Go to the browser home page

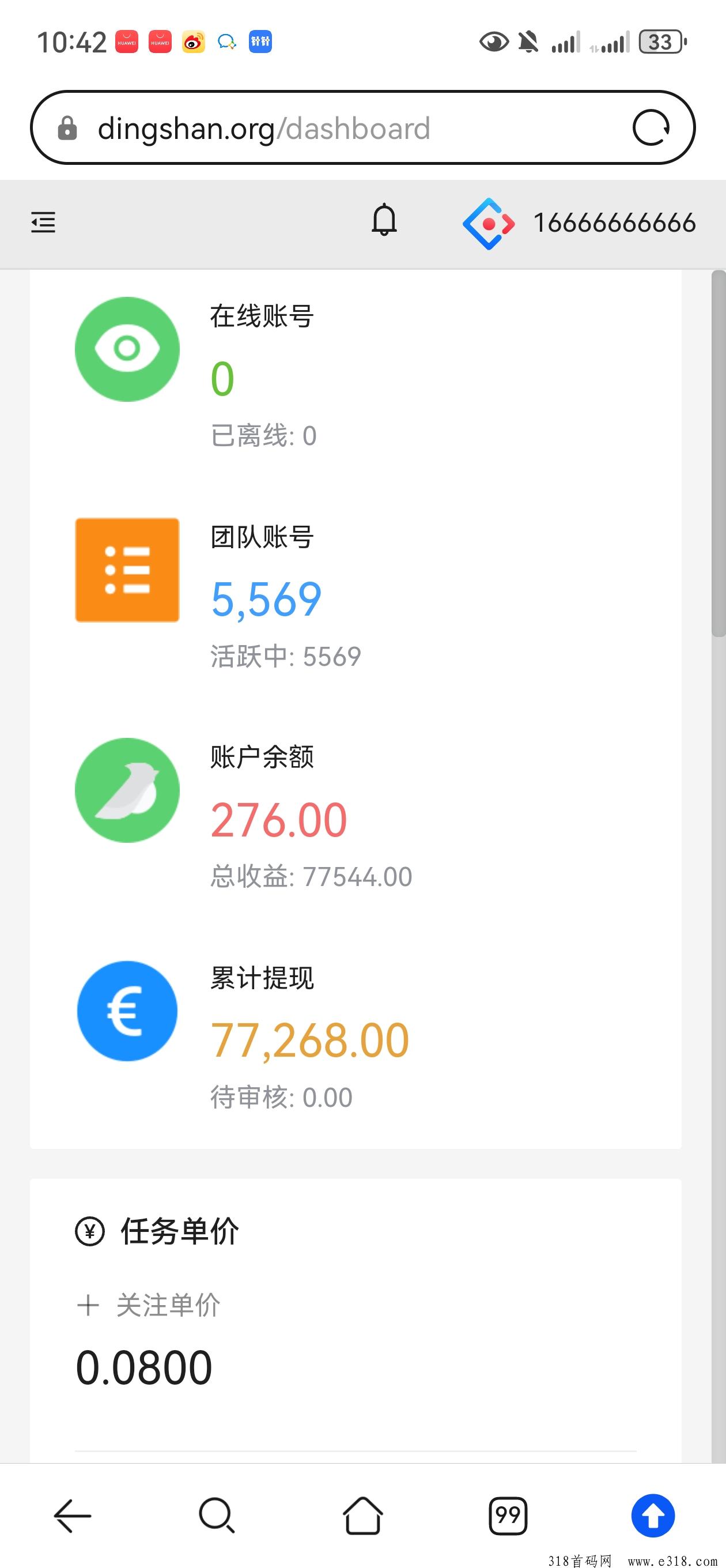(362, 1516)
